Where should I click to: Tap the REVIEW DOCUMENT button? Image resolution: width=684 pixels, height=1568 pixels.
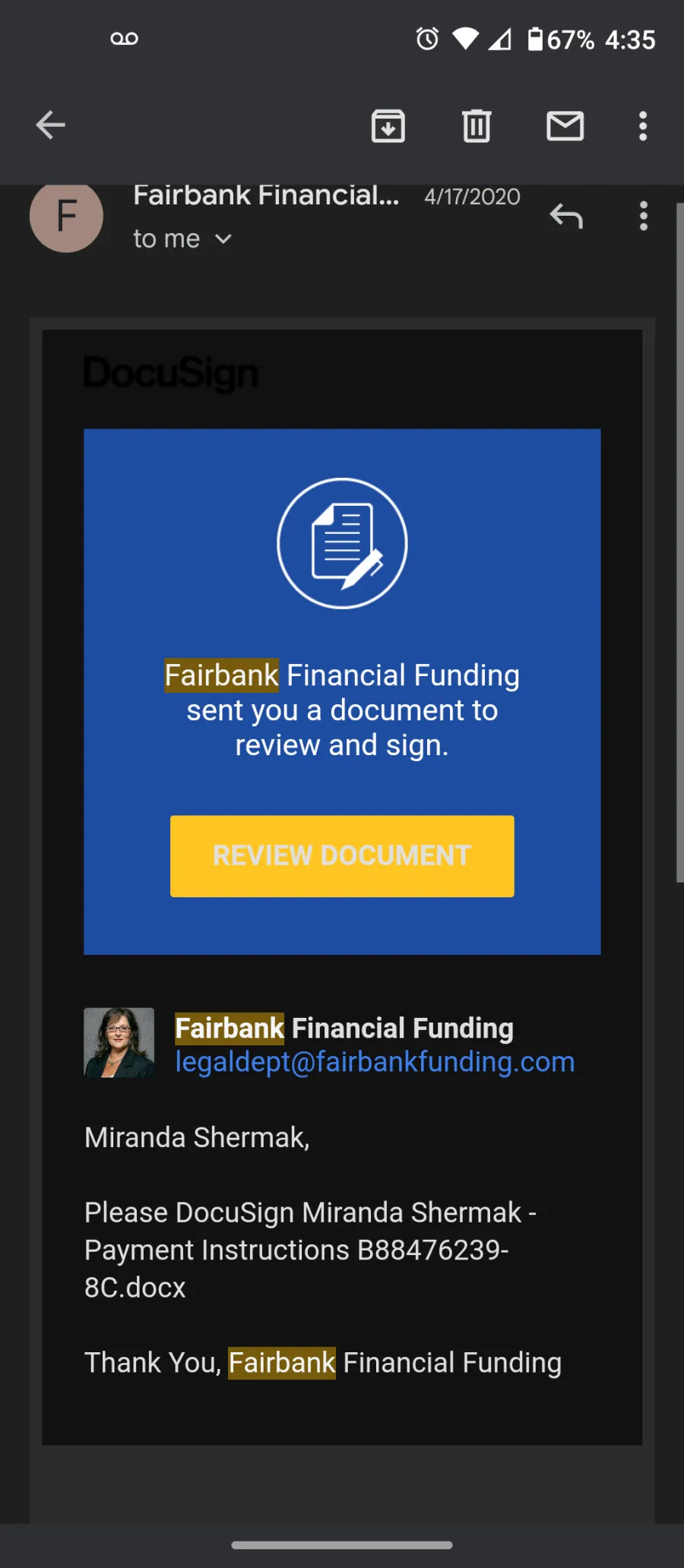[x=342, y=856]
